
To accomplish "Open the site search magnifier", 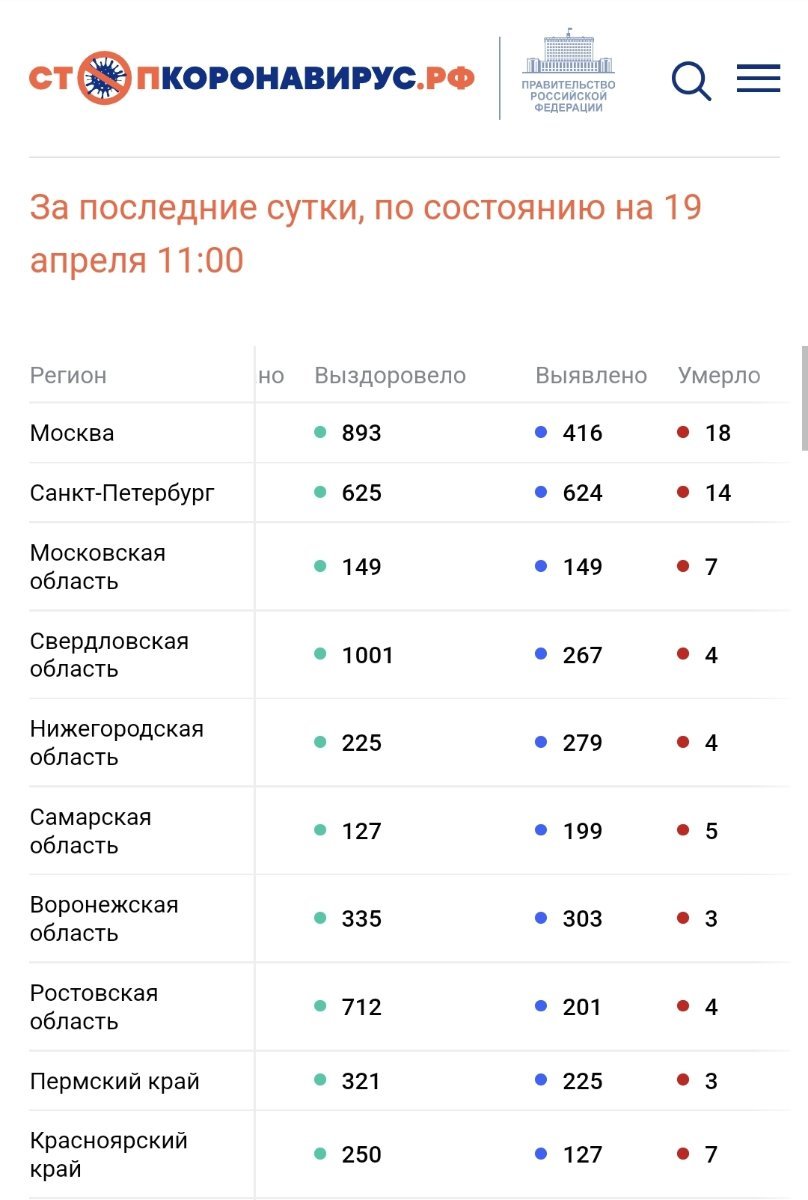I will (691, 80).
